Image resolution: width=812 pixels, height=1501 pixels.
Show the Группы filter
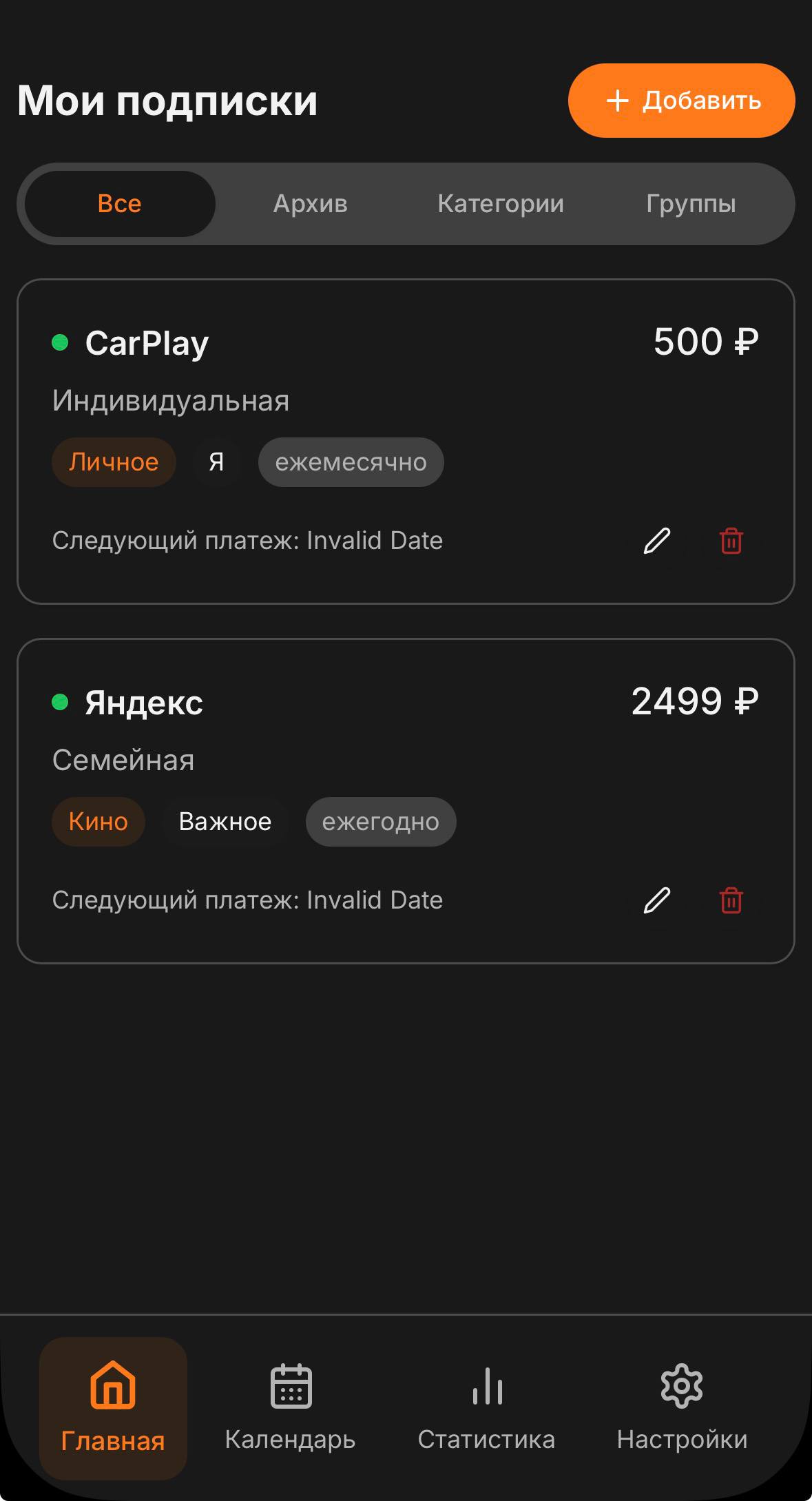pos(691,203)
